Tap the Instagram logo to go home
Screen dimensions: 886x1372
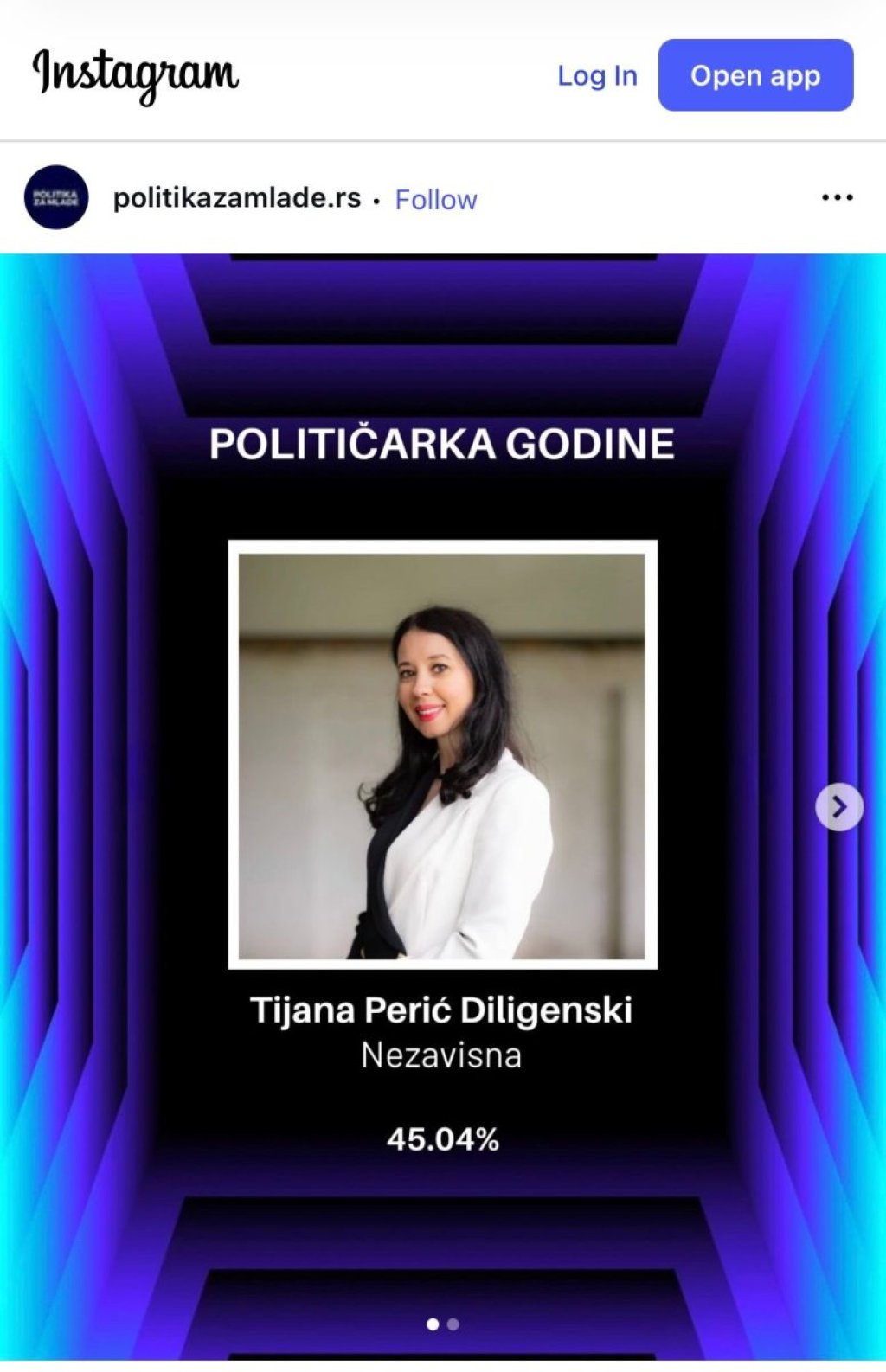coord(136,74)
